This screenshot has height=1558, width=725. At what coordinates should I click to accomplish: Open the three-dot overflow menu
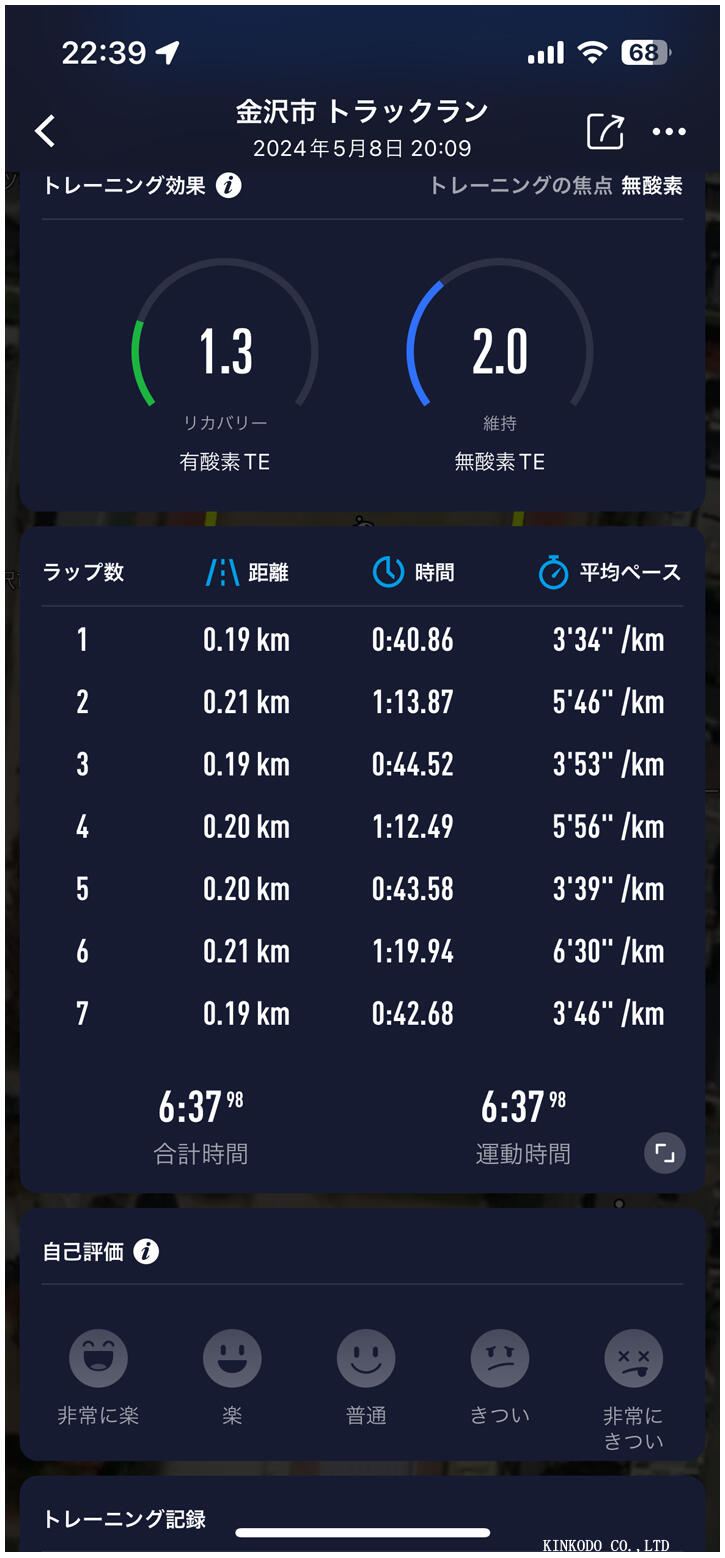(x=669, y=131)
